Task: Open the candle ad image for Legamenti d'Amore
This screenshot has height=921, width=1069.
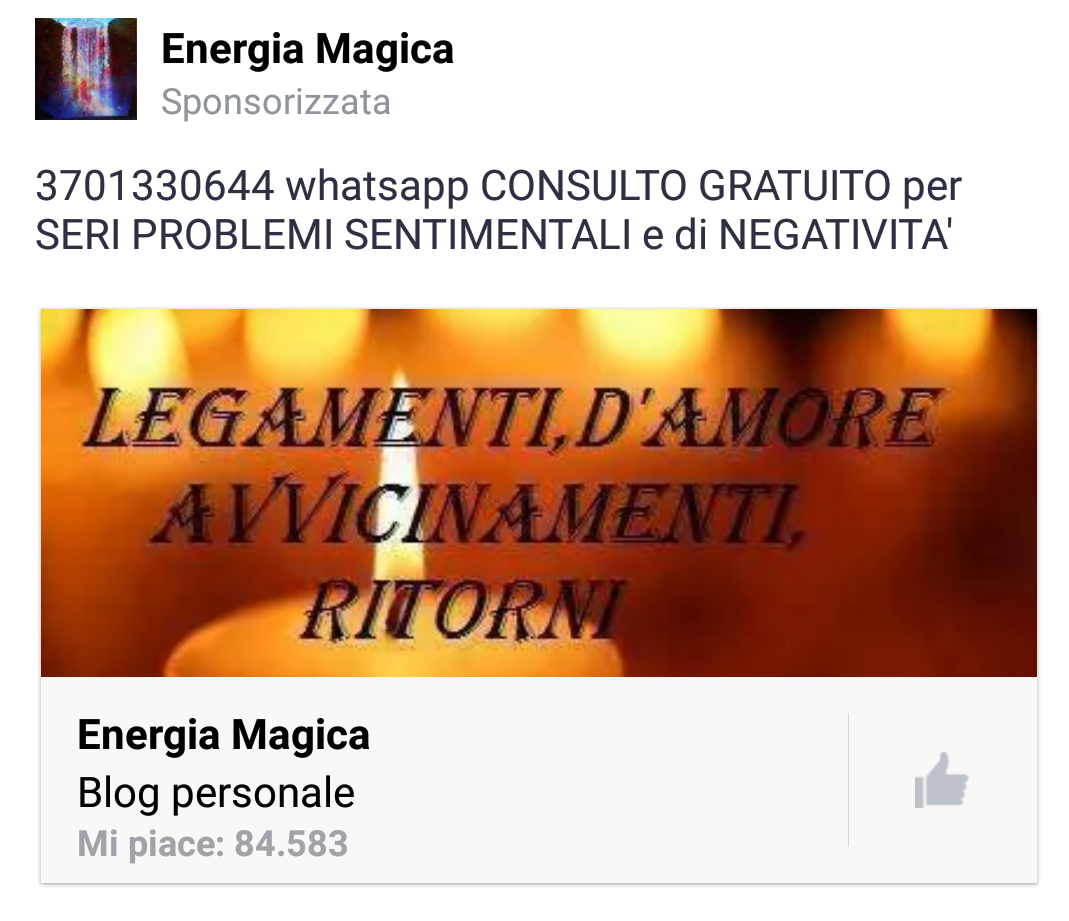Action: (538, 492)
